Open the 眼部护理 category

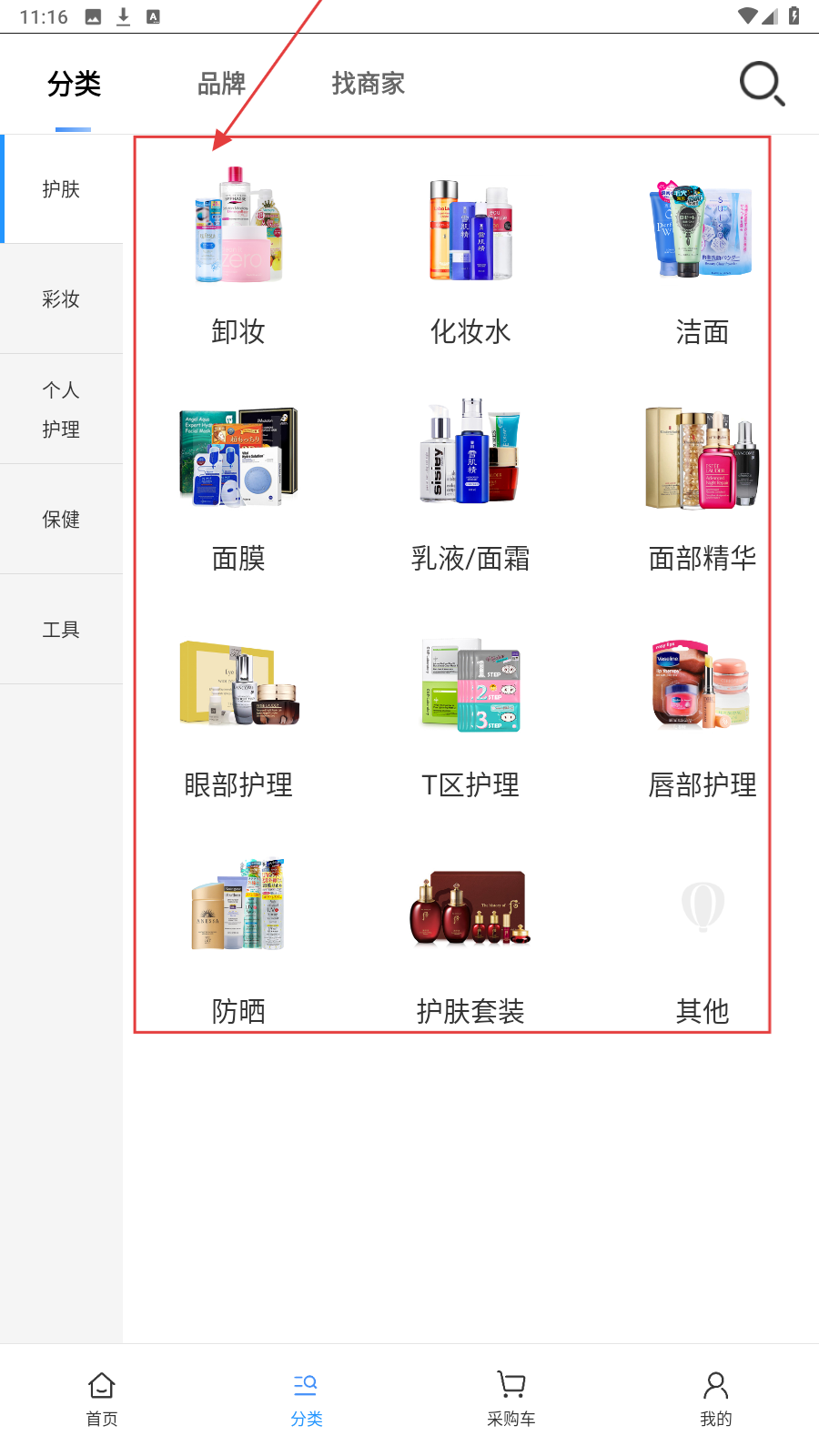coord(238,710)
